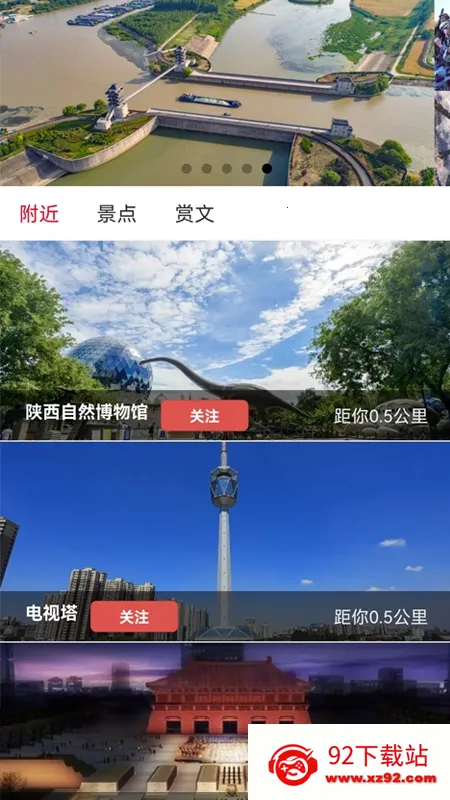The width and height of the screenshot is (450, 800).
Task: Open the top banner with river dam photo
Action: [217, 92]
